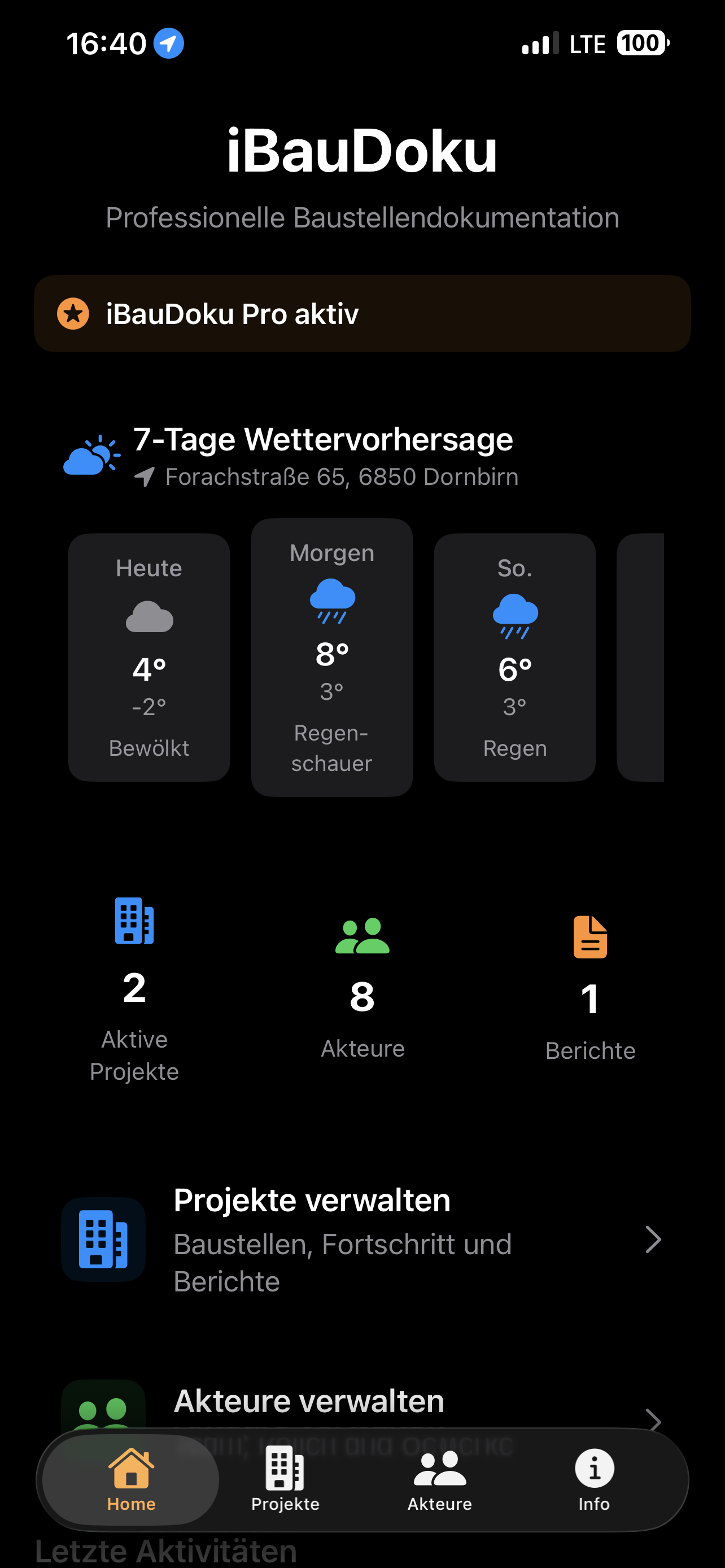This screenshot has height=1568, width=725.
Task: Open the iBauDoku Pro aktiv banner
Action: click(362, 314)
